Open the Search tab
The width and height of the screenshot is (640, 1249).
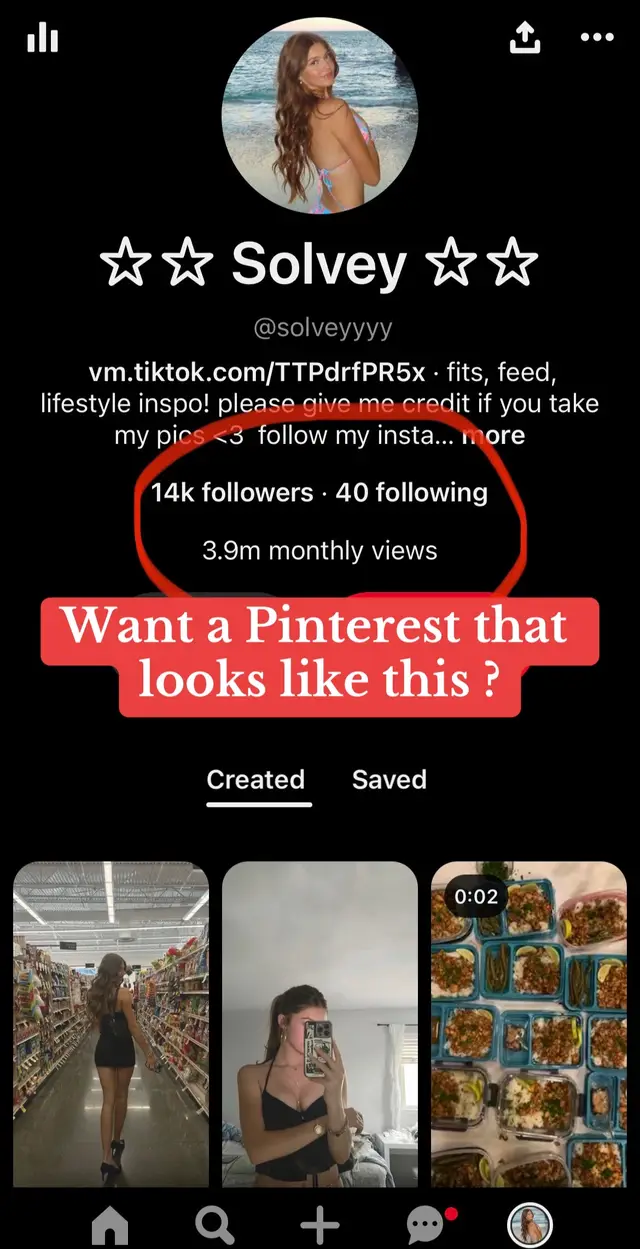point(215,1224)
